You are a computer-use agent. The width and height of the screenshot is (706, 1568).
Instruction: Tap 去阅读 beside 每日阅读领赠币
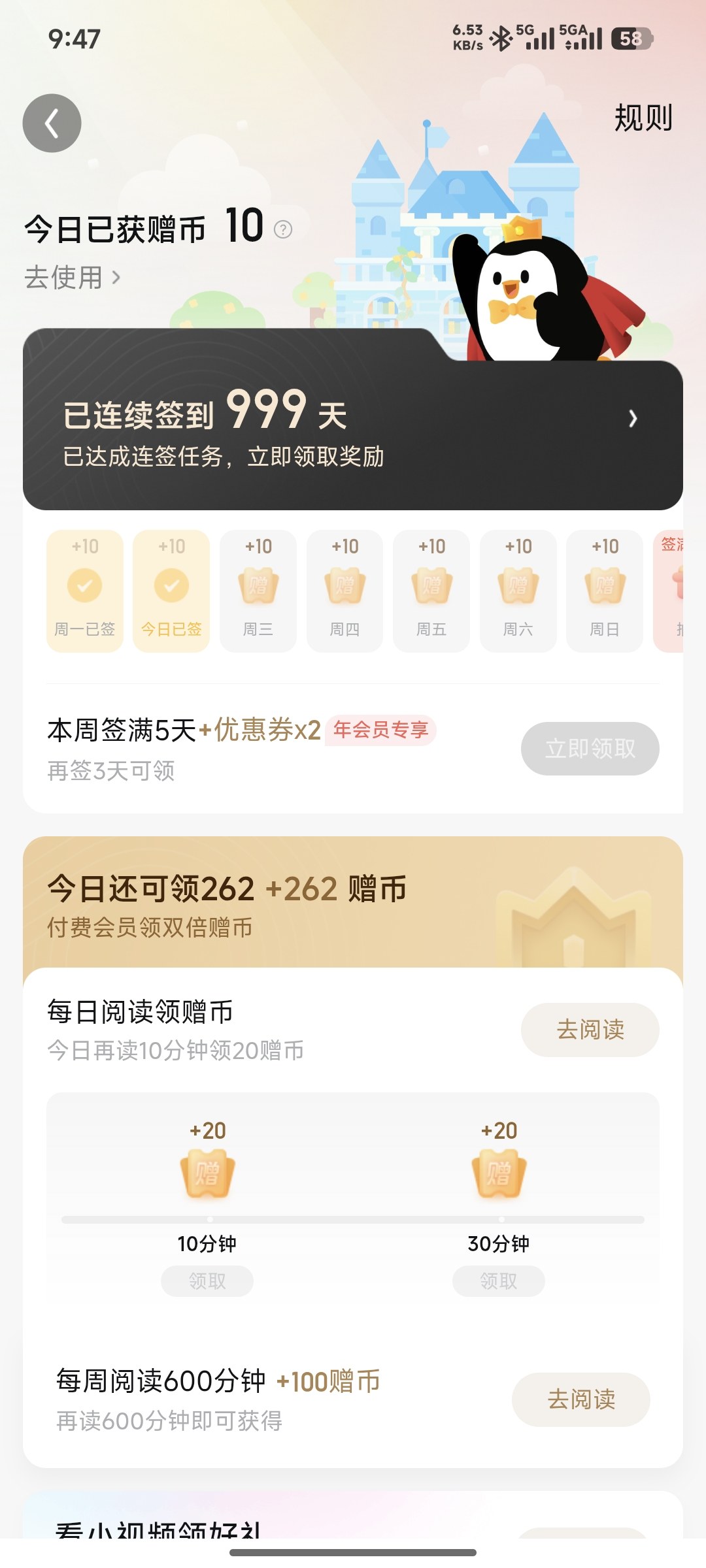click(590, 1030)
